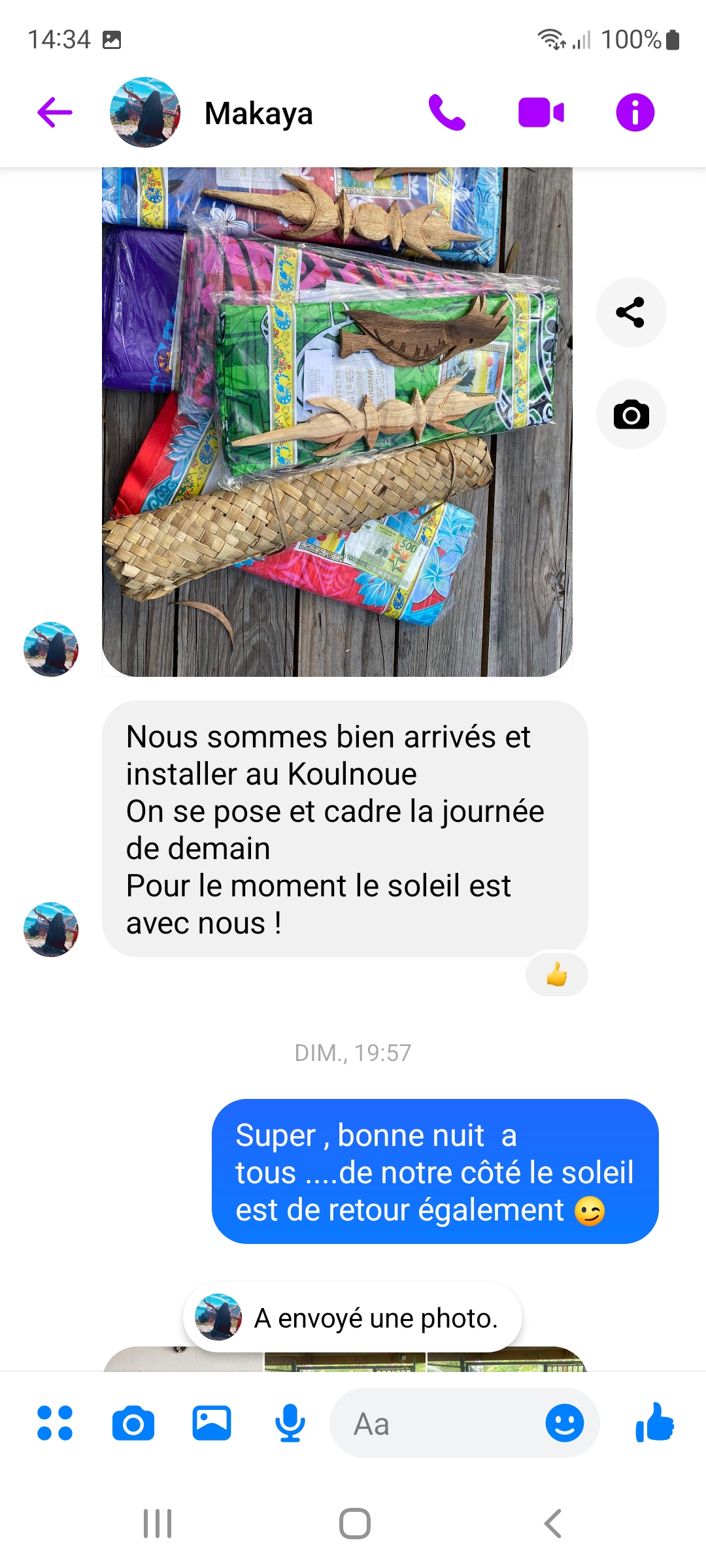The height and width of the screenshot is (1568, 706).
Task: Send a thumbs-up like
Action: click(x=654, y=1423)
